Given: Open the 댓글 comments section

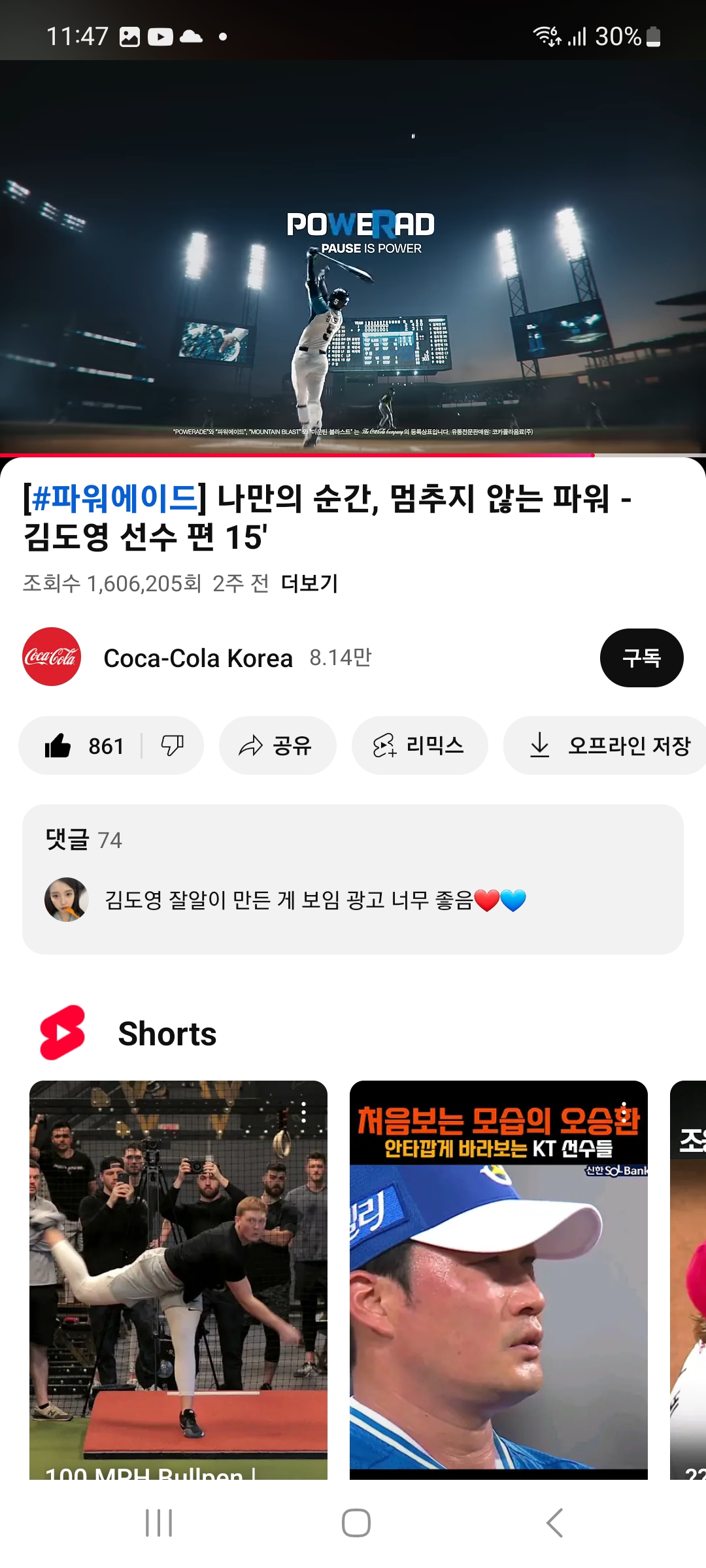Looking at the screenshot, I should coord(353,879).
